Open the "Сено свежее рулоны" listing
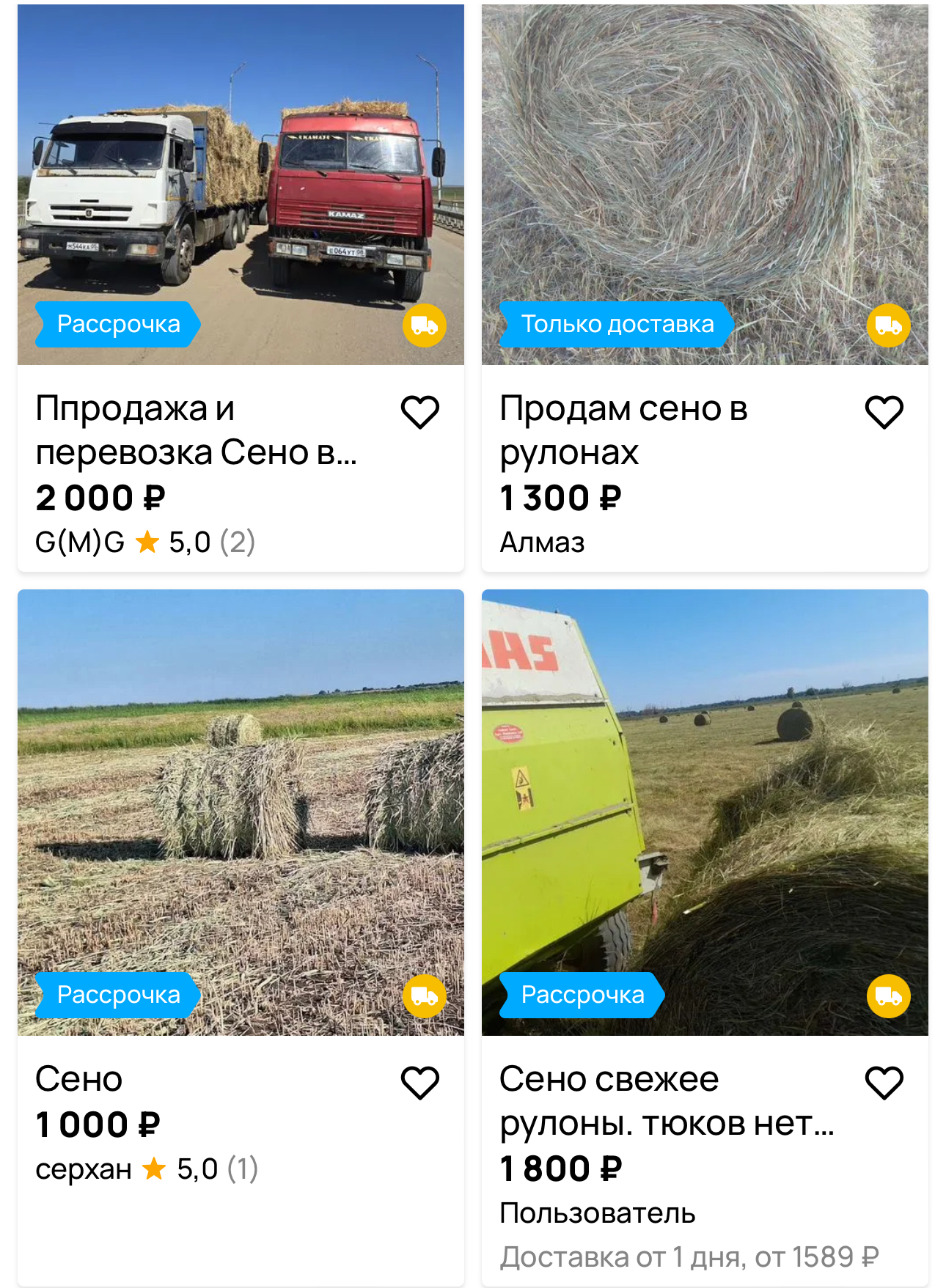This screenshot has height=1288, width=946. click(666, 1101)
